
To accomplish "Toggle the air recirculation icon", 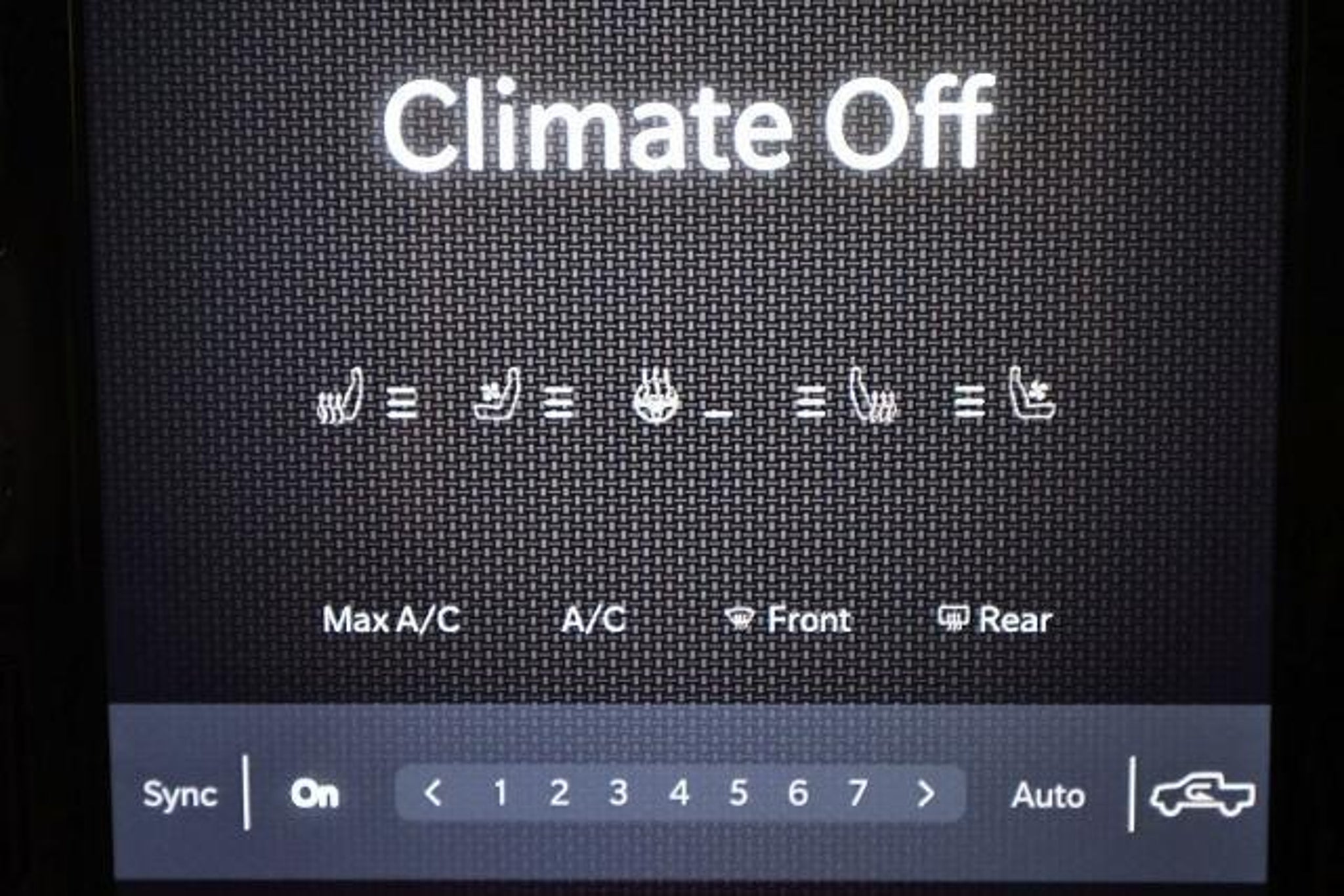I will (x=1202, y=796).
